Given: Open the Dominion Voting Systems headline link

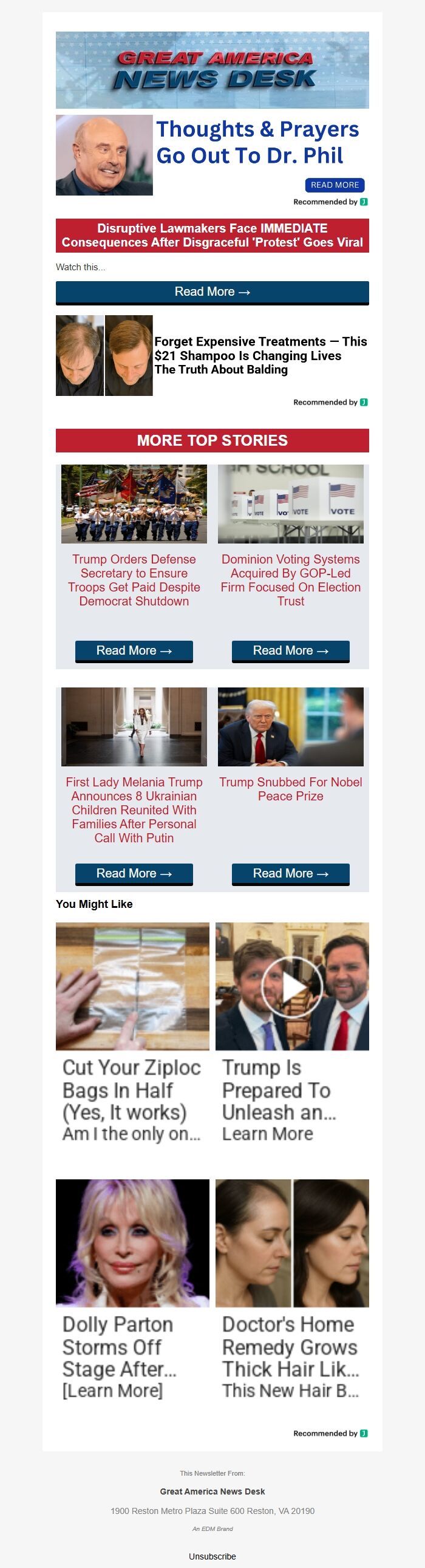Looking at the screenshot, I should 290,580.
